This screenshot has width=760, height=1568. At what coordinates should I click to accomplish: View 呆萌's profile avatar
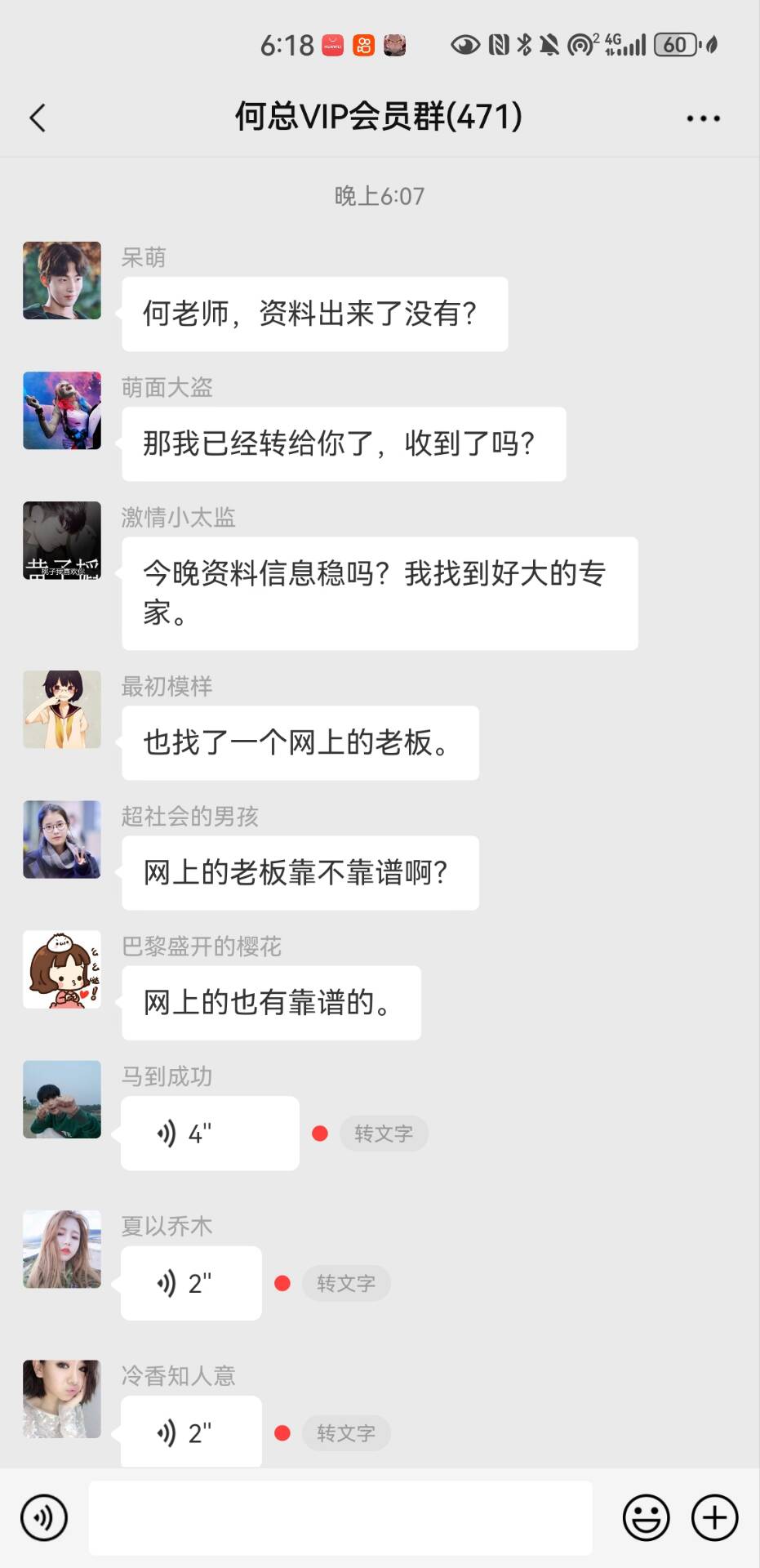click(62, 280)
